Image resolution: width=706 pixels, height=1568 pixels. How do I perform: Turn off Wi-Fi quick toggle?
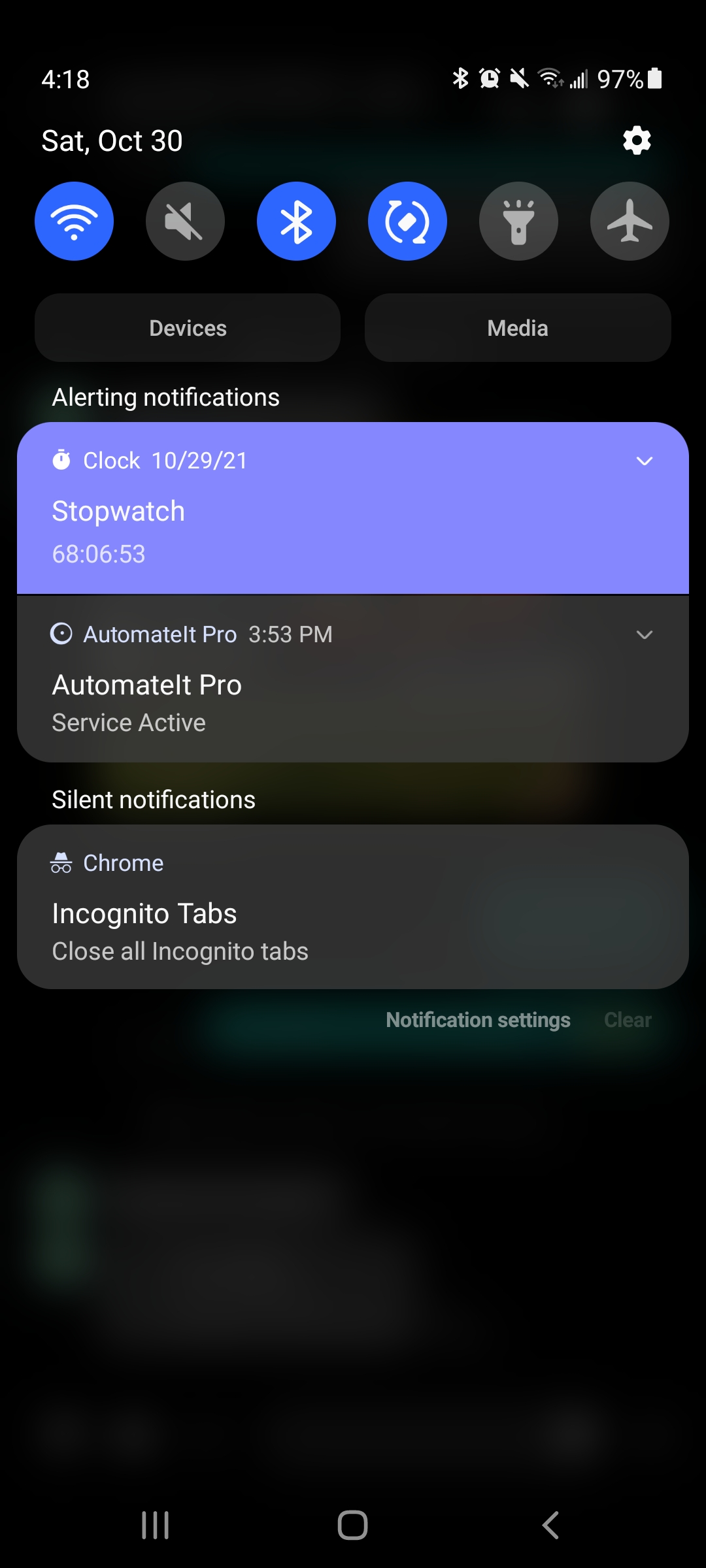74,221
